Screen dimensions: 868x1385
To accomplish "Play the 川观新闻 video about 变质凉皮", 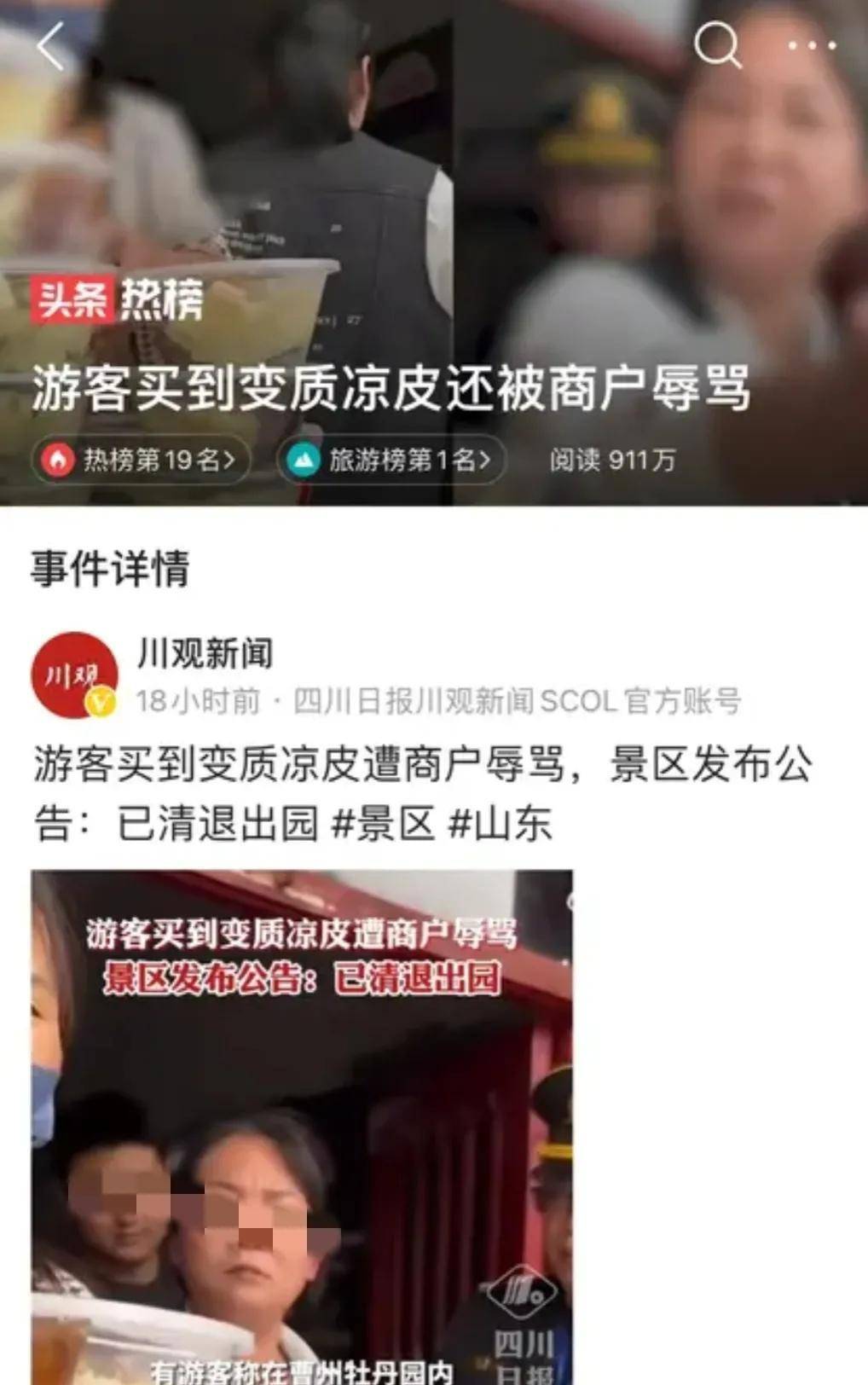I will [302, 1126].
